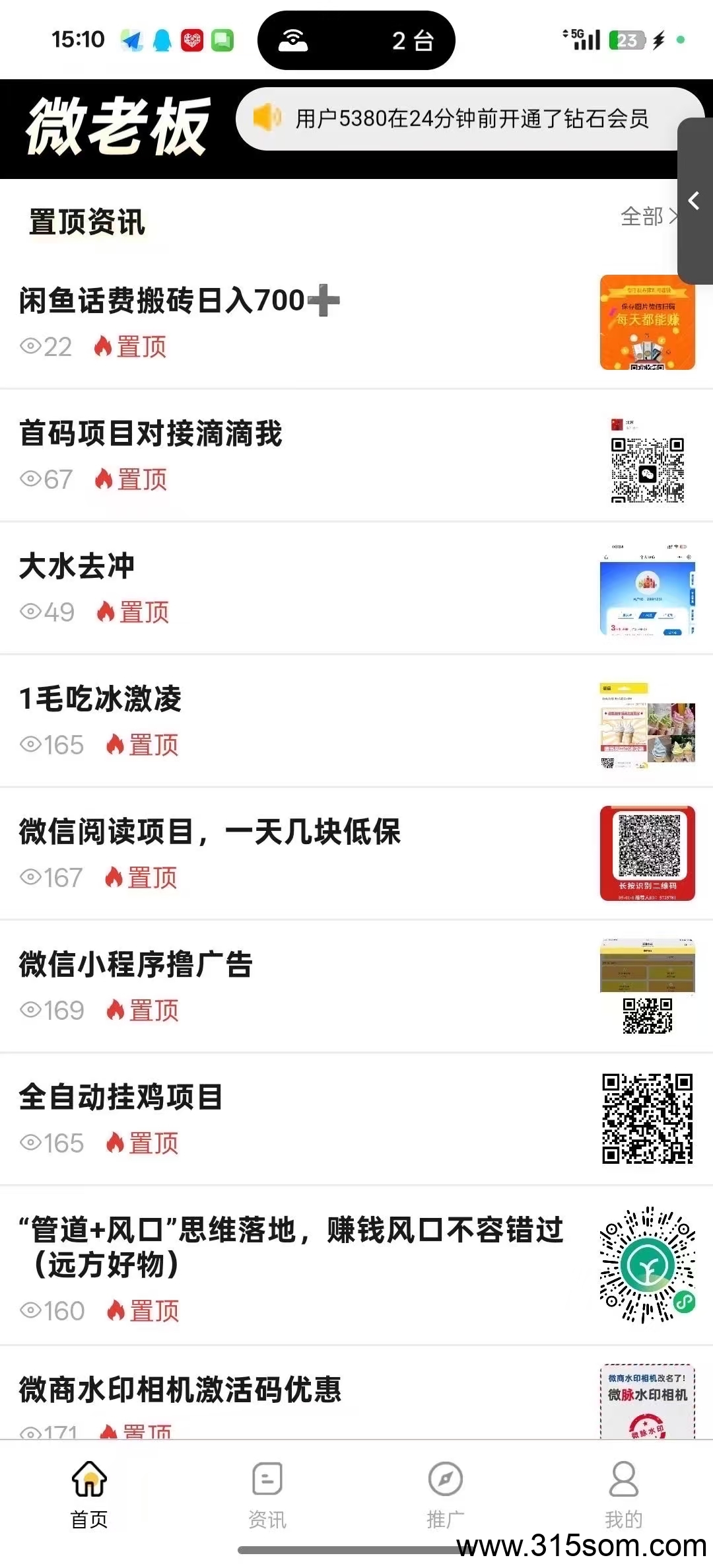Read 微信阅读项目，一天几块低保
Viewport: 713px width, 1568px height.
click(210, 832)
